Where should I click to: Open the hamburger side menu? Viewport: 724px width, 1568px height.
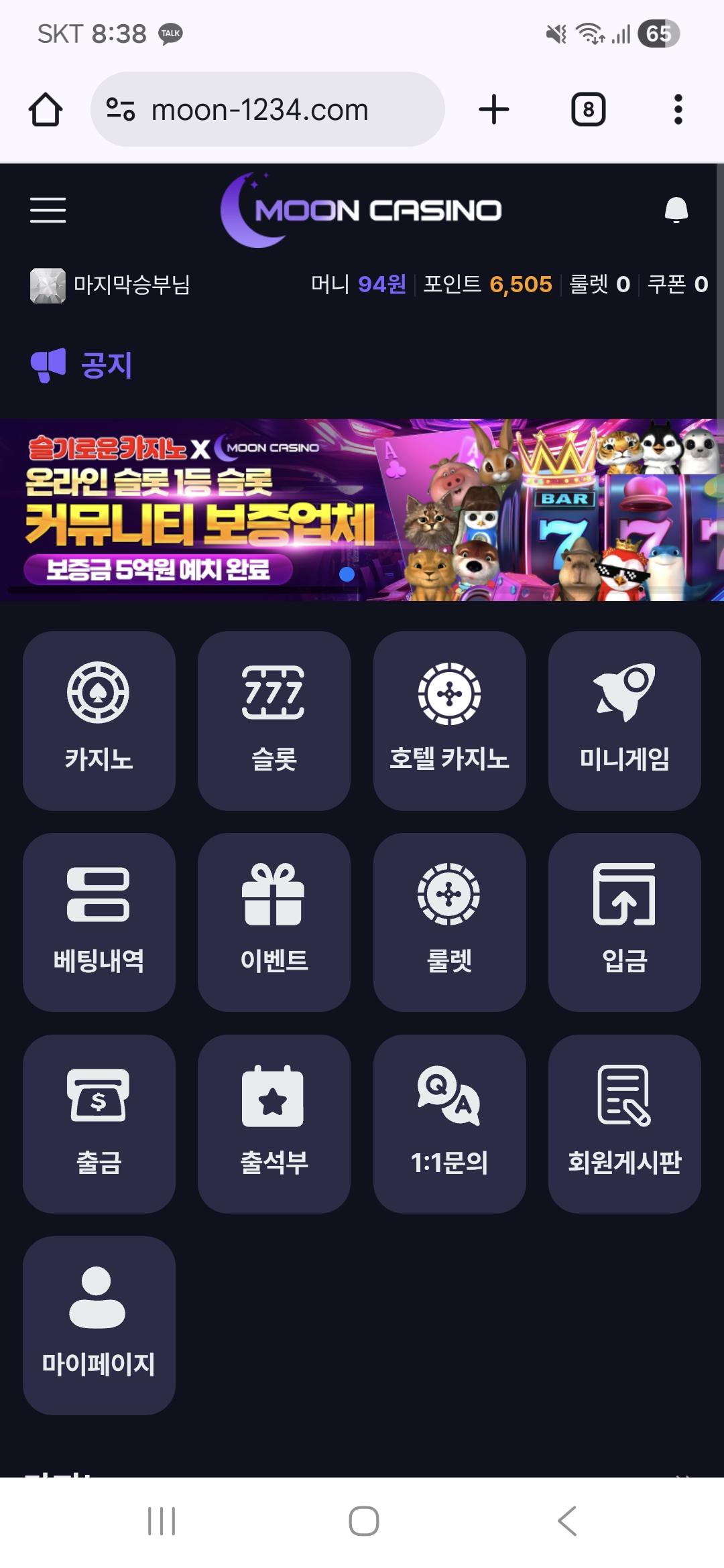[48, 210]
